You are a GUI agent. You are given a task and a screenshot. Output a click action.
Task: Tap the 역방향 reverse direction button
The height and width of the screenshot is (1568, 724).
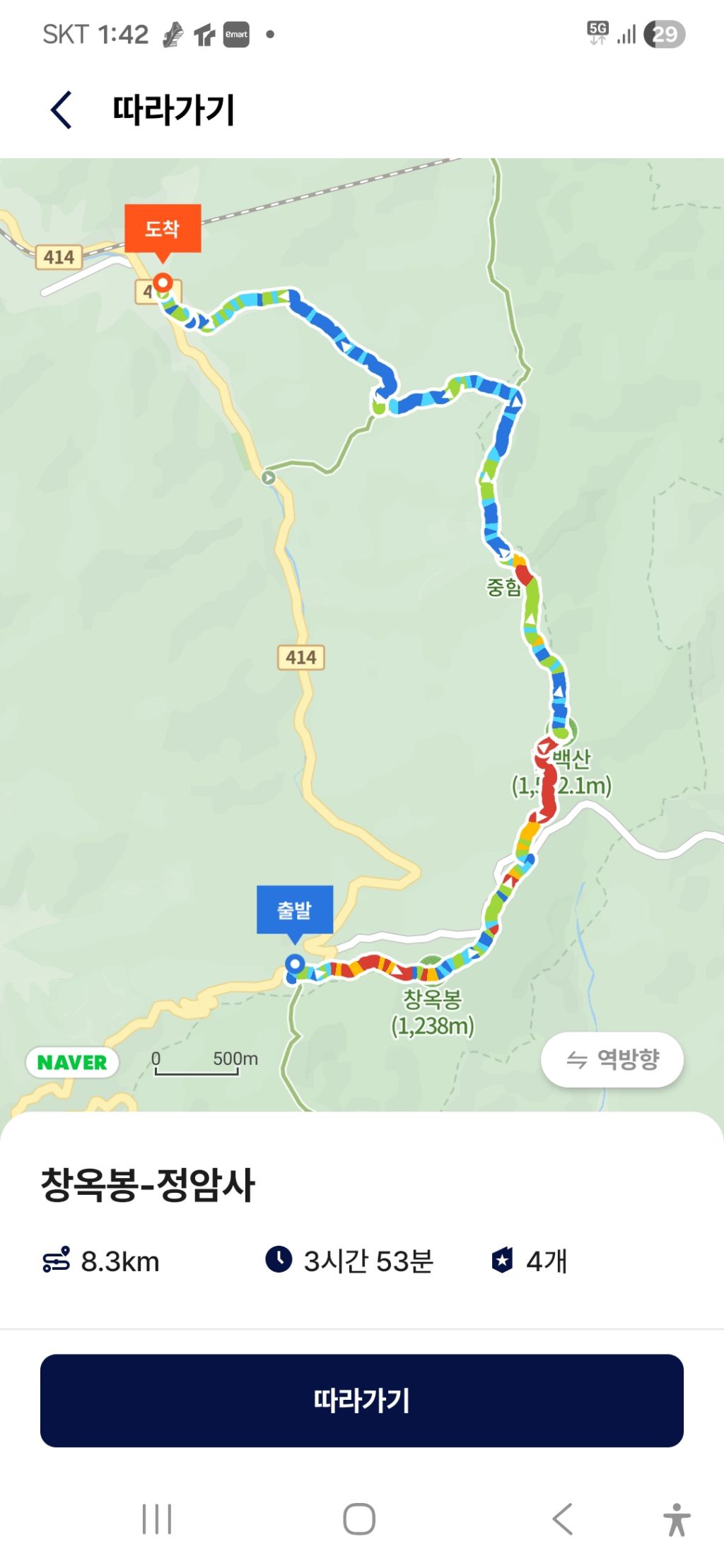tap(612, 1059)
